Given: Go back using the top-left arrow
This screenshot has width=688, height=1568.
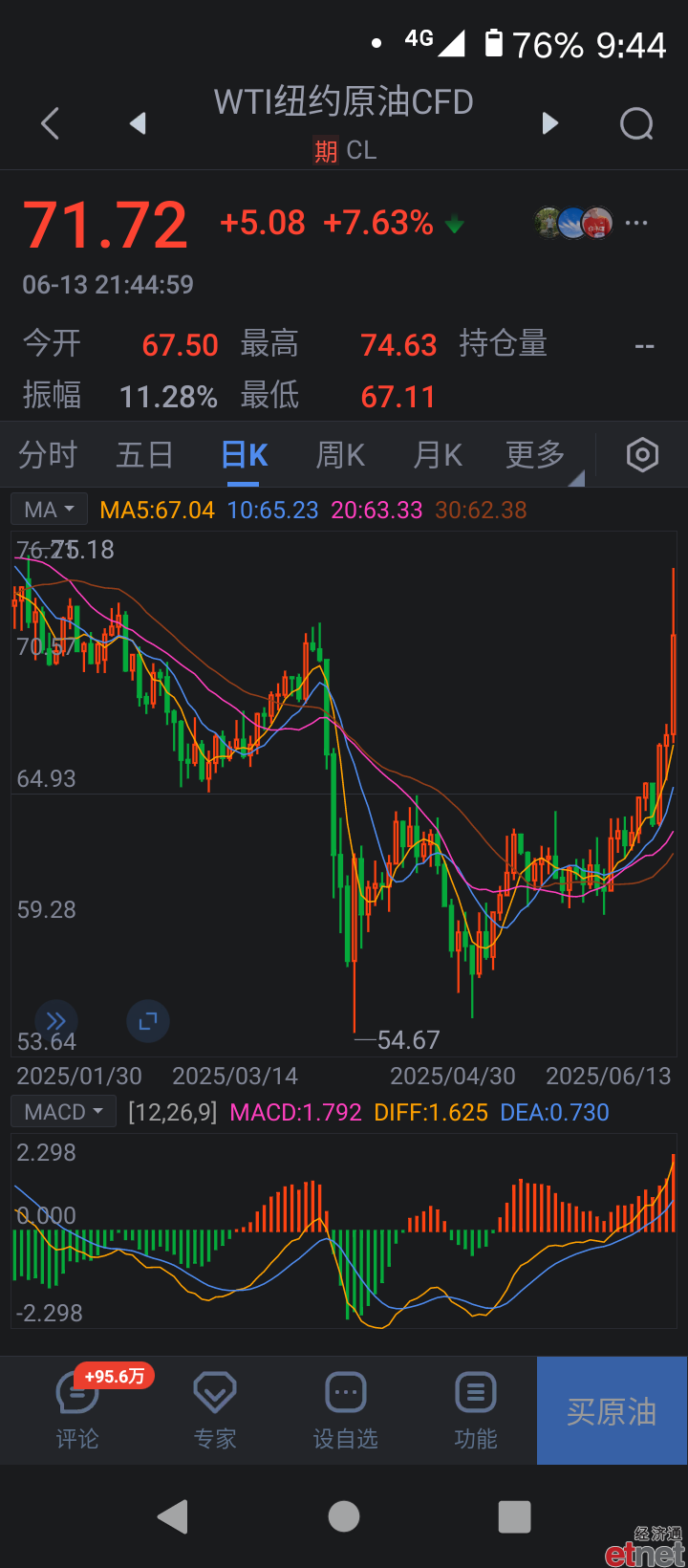Looking at the screenshot, I should click(x=50, y=123).
